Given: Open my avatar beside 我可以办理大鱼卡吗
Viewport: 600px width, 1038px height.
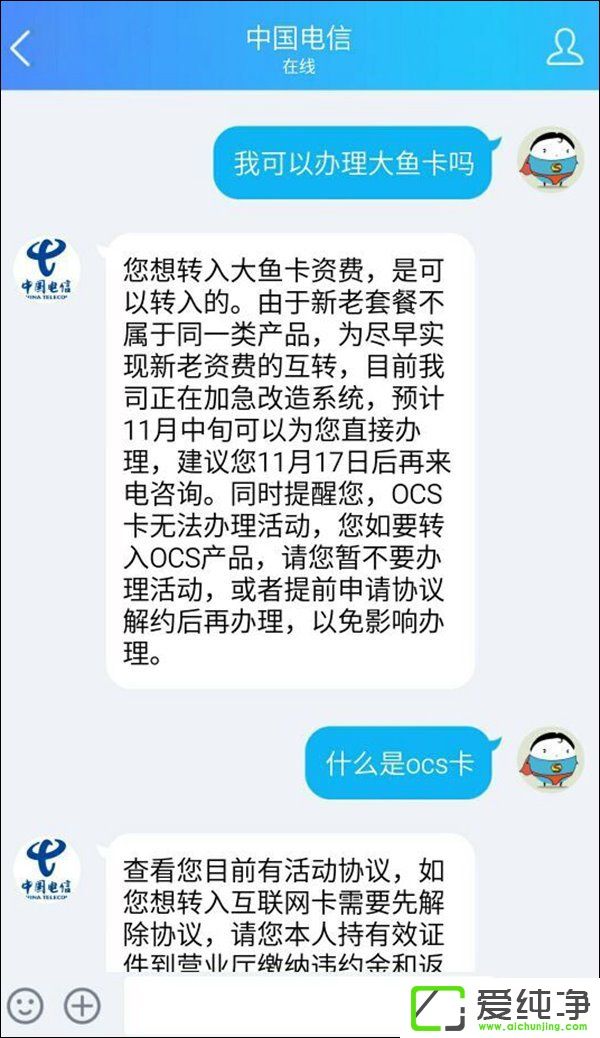Looking at the screenshot, I should coord(551,160).
